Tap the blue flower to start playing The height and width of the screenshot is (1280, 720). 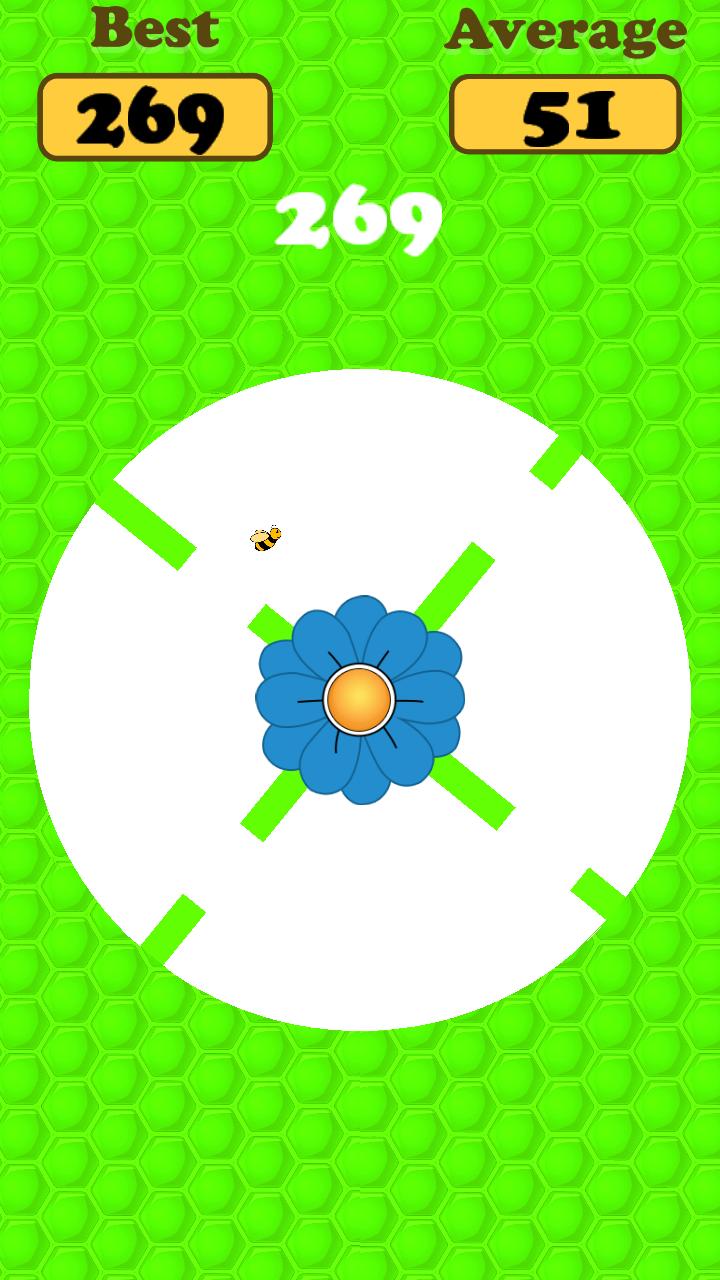coord(359,699)
